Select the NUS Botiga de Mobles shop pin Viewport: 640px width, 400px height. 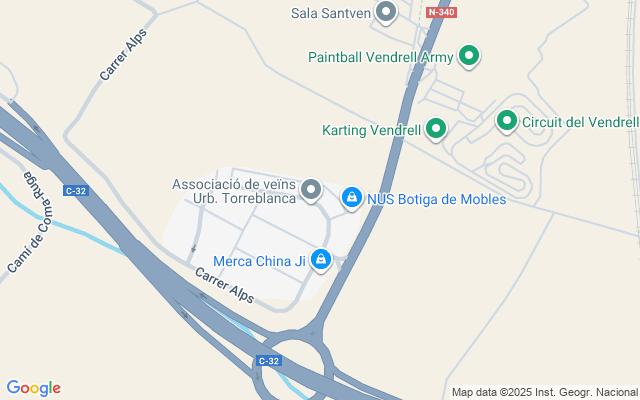pyautogui.click(x=352, y=198)
